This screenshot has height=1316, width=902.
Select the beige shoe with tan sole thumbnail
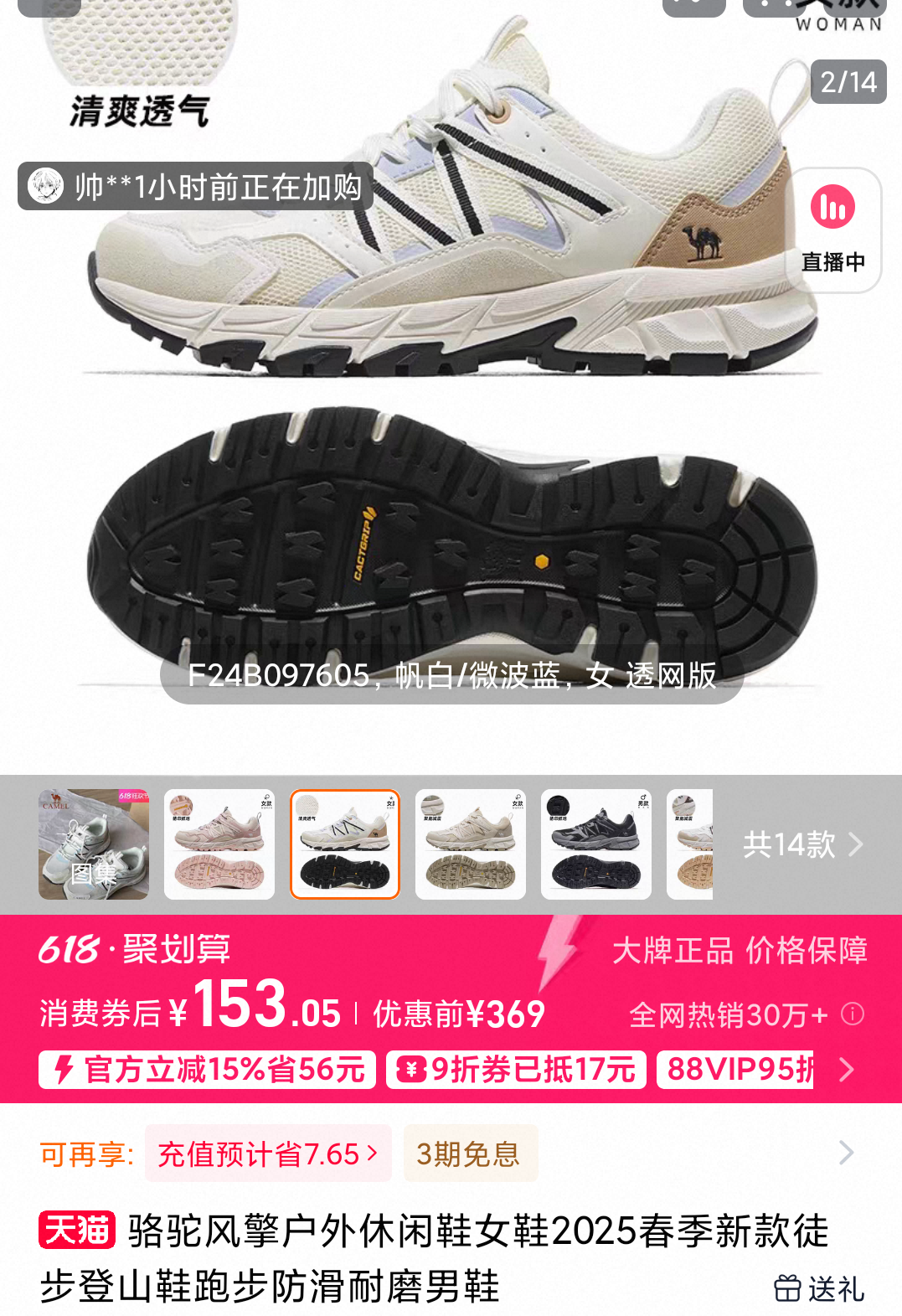pyautogui.click(x=471, y=844)
